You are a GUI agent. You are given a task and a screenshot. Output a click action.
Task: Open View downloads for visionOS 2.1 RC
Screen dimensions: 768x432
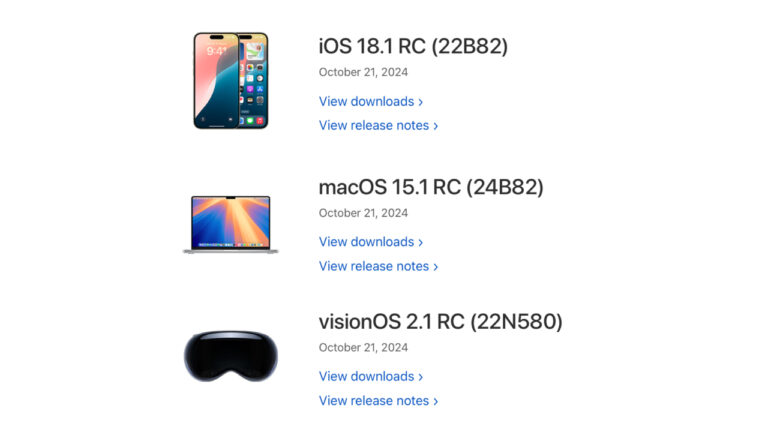click(x=370, y=376)
